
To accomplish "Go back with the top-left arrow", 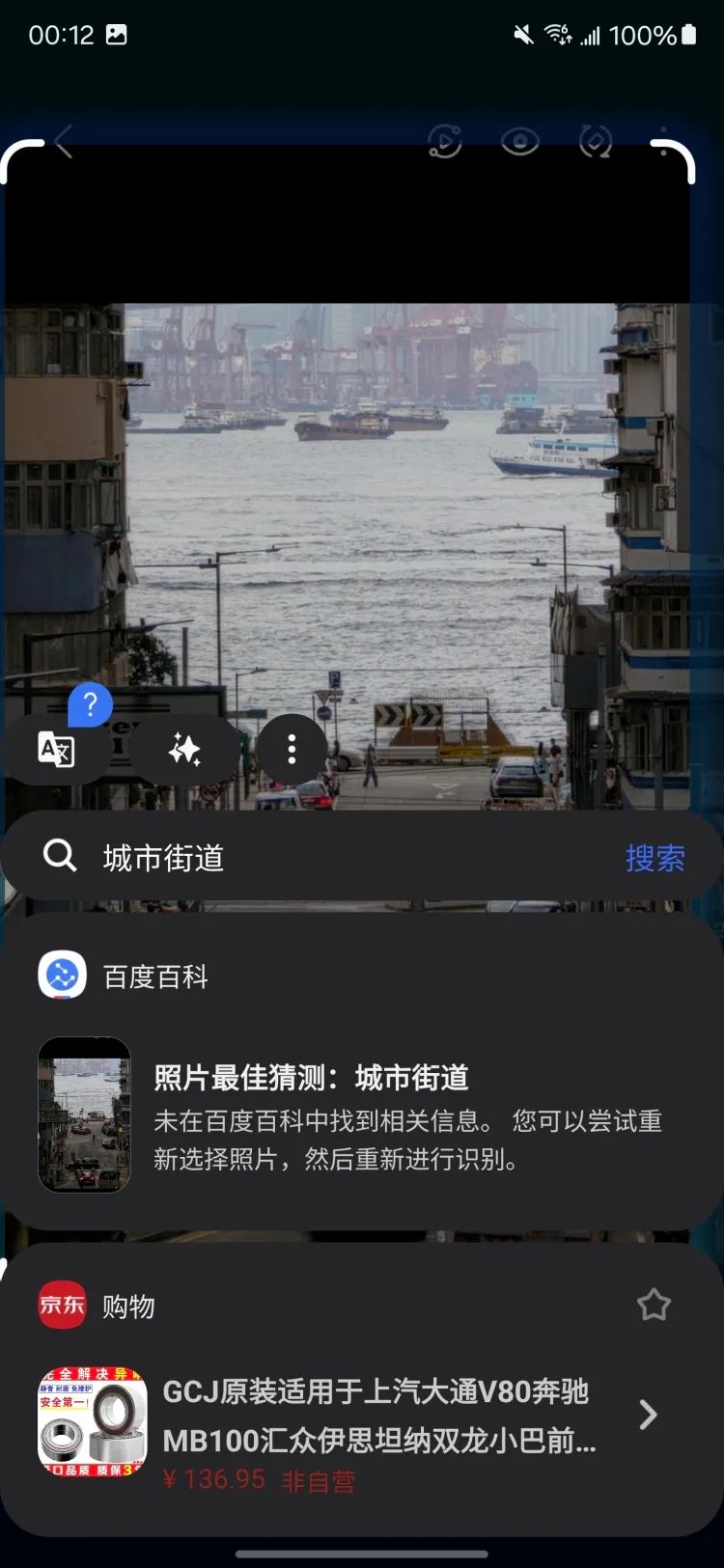I will pos(64,142).
